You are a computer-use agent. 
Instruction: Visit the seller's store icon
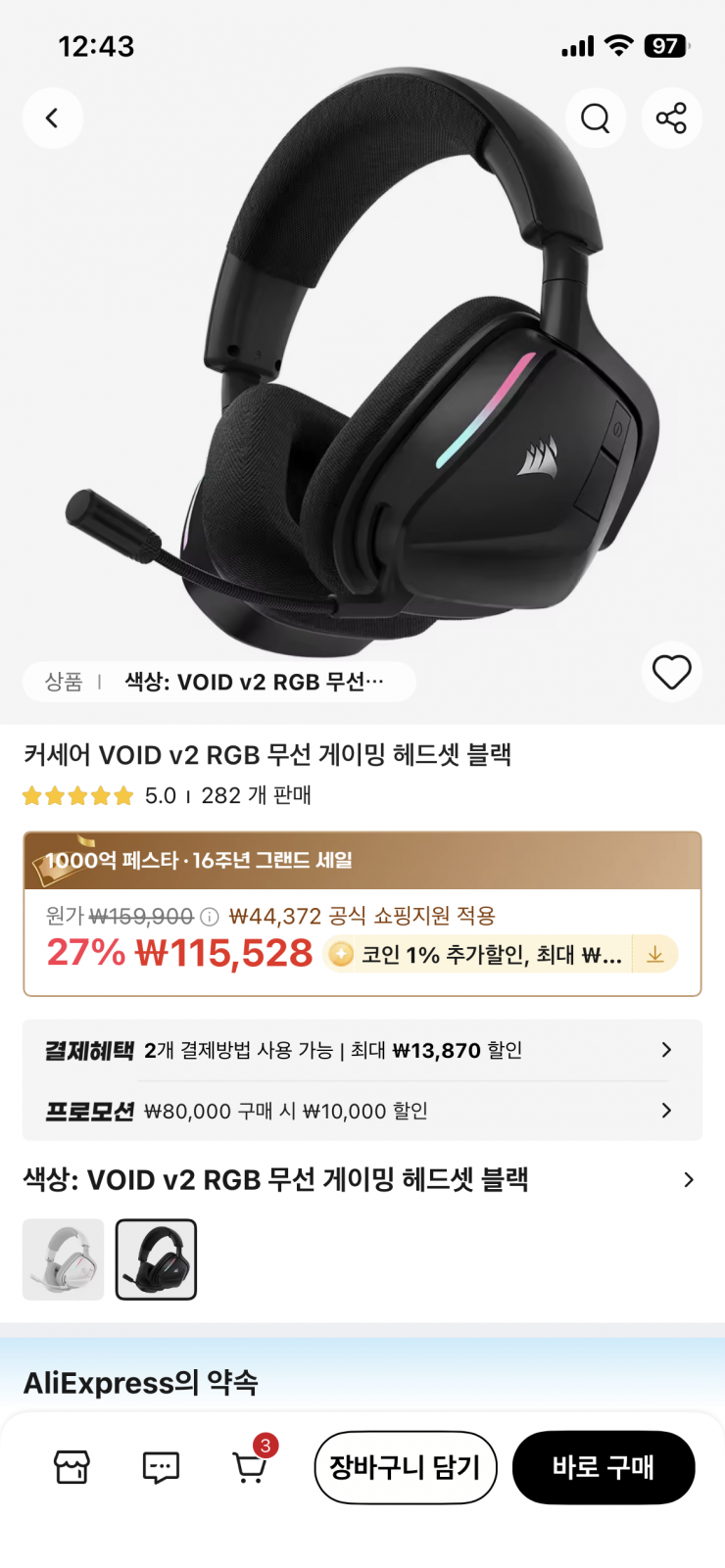(72, 1467)
